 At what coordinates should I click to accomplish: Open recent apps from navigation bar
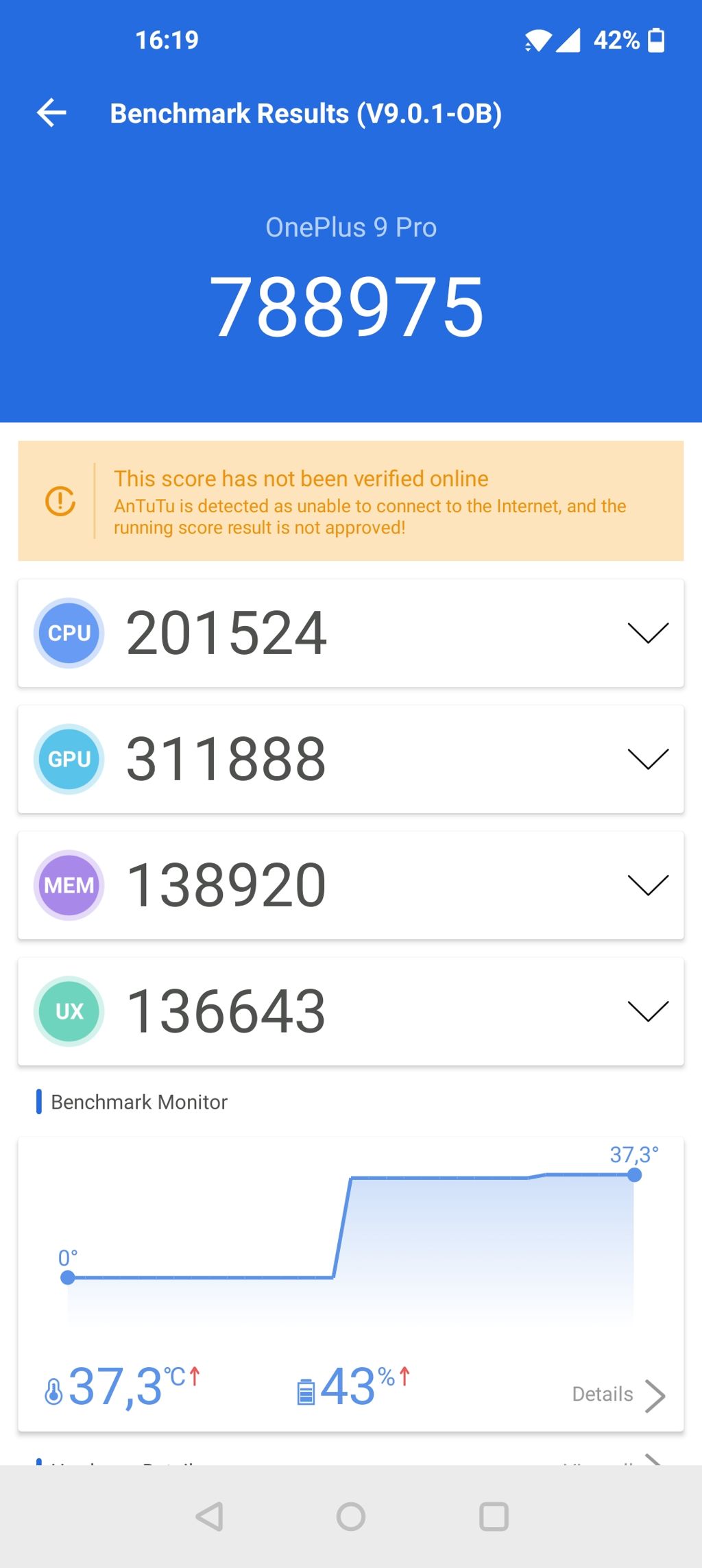[494, 1517]
